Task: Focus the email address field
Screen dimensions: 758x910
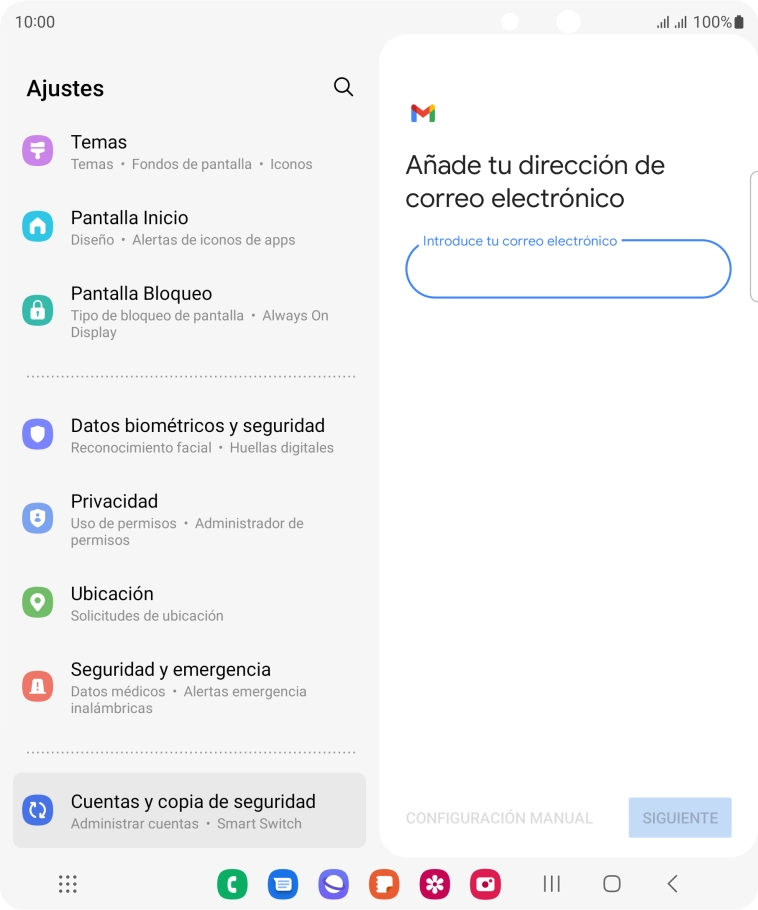Action: [x=568, y=270]
